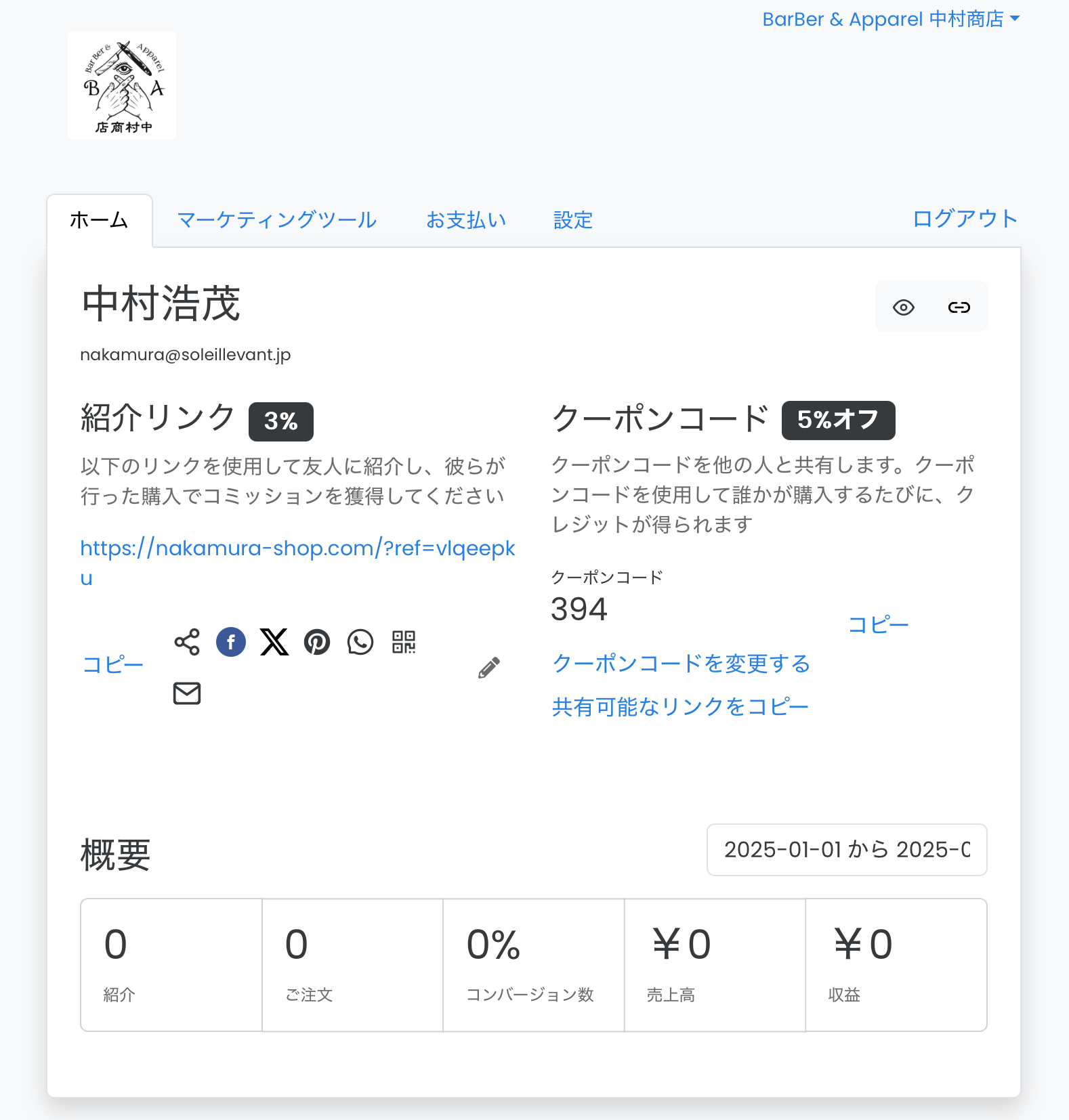Share referral link on Pinterest
The height and width of the screenshot is (1120, 1069).
[x=317, y=642]
